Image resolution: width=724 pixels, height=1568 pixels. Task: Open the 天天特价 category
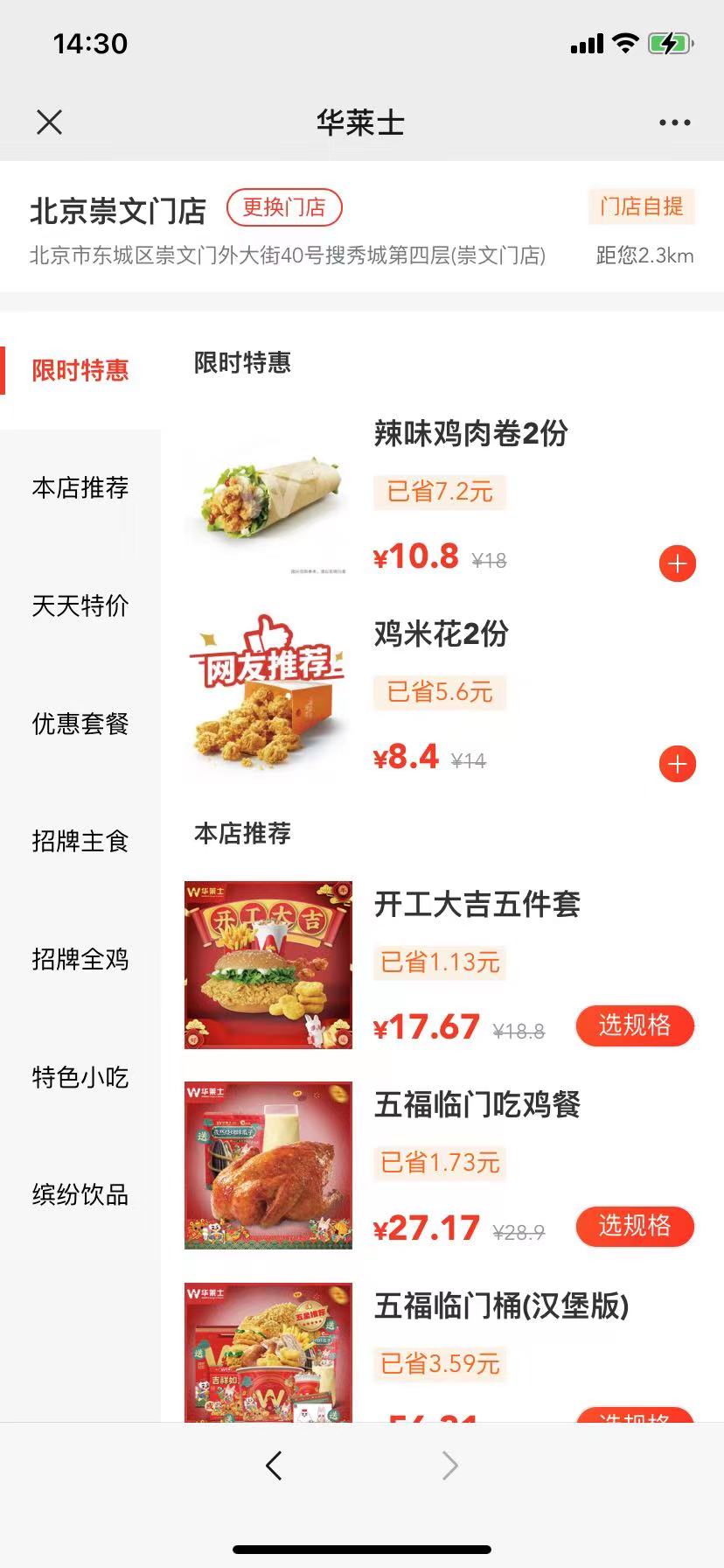[80, 605]
